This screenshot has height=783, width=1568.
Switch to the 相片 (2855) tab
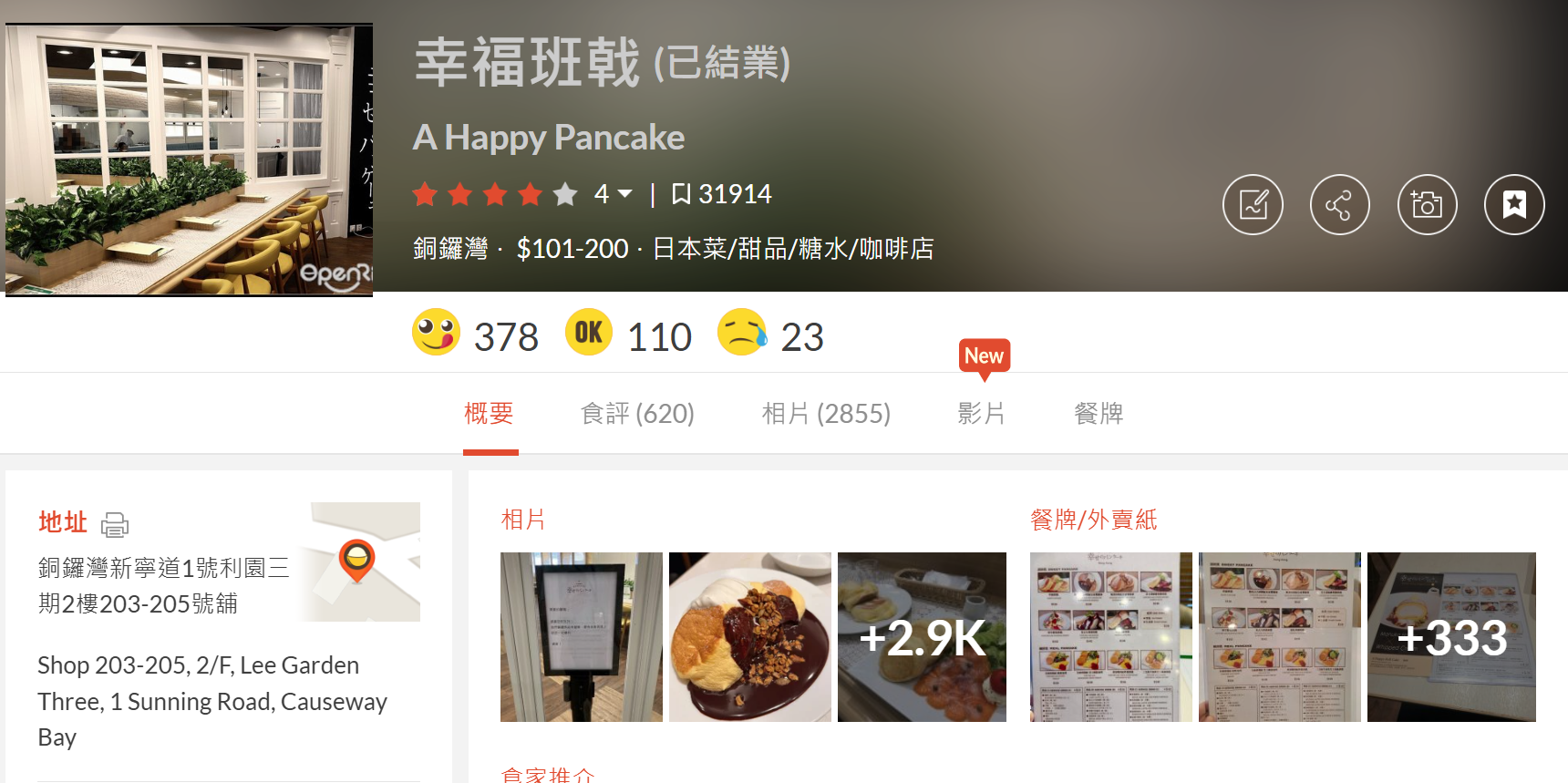coord(826,414)
